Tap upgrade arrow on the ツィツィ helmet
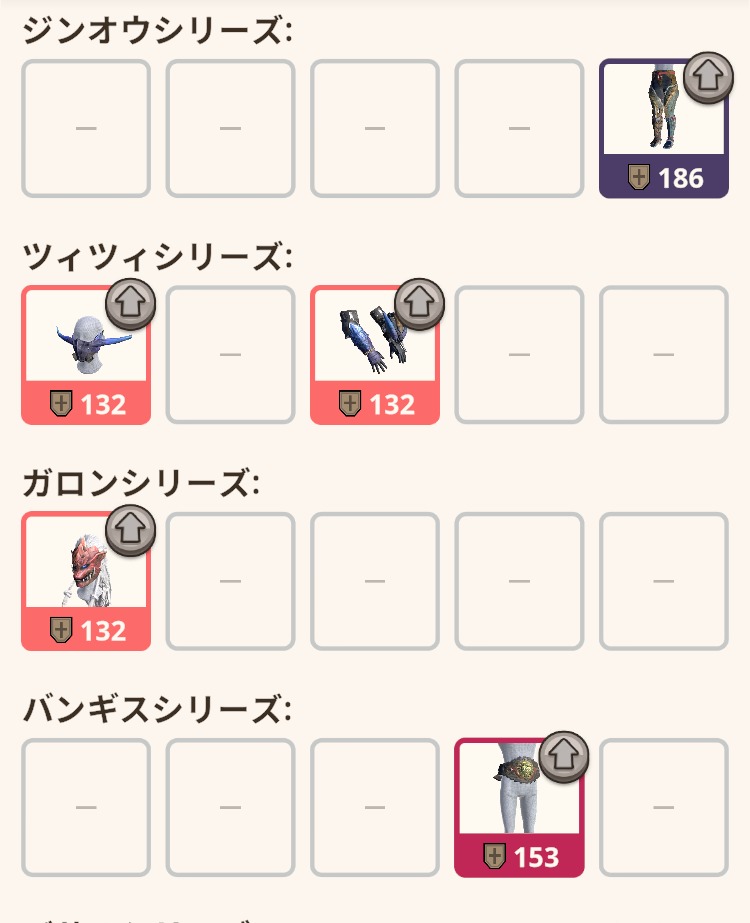This screenshot has height=923, width=750. [131, 304]
